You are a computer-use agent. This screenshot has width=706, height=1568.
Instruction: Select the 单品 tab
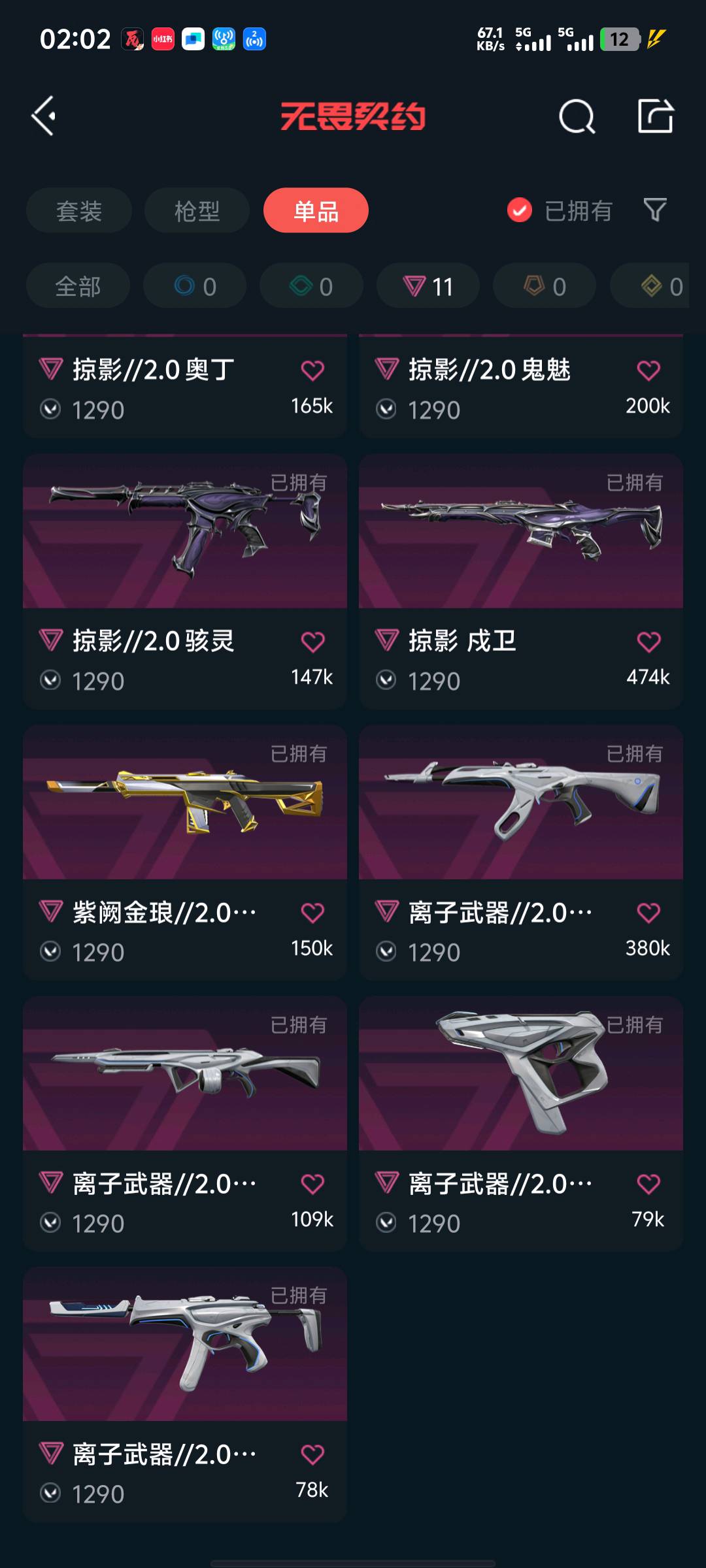click(316, 210)
